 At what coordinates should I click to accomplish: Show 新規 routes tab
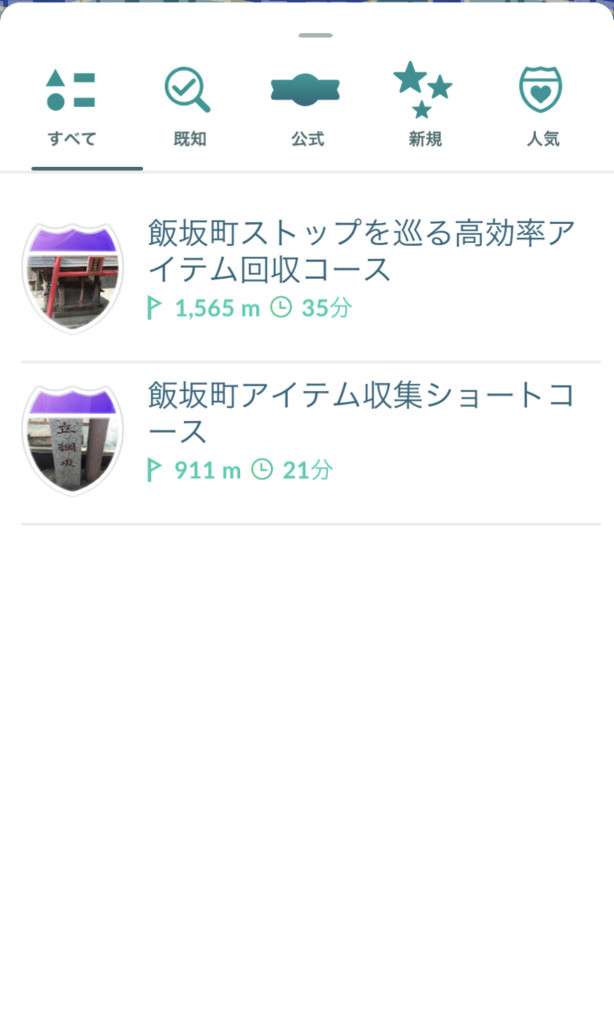point(424,107)
